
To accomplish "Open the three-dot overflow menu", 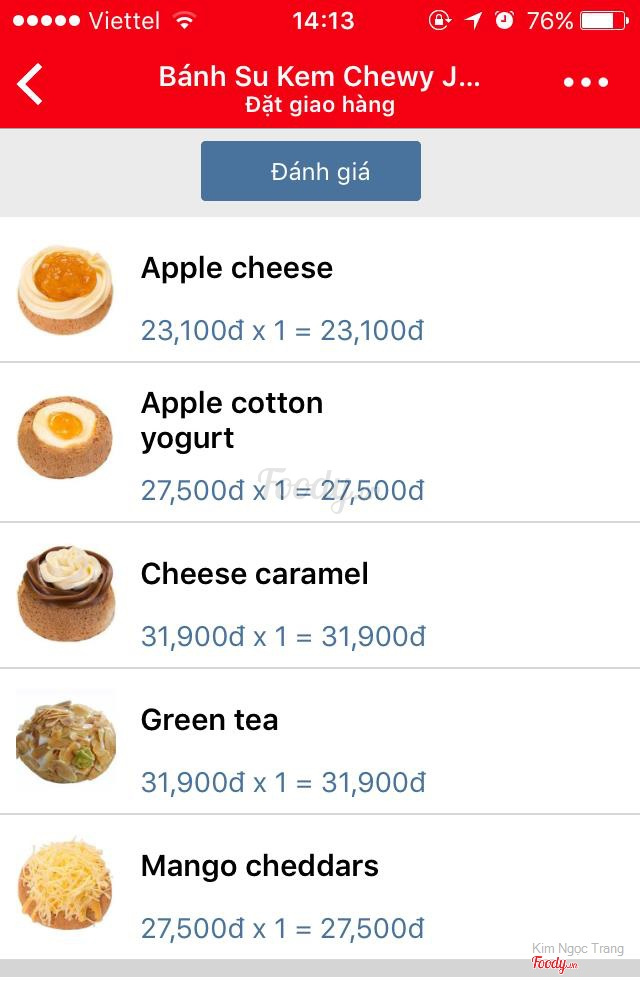I will pos(585,83).
